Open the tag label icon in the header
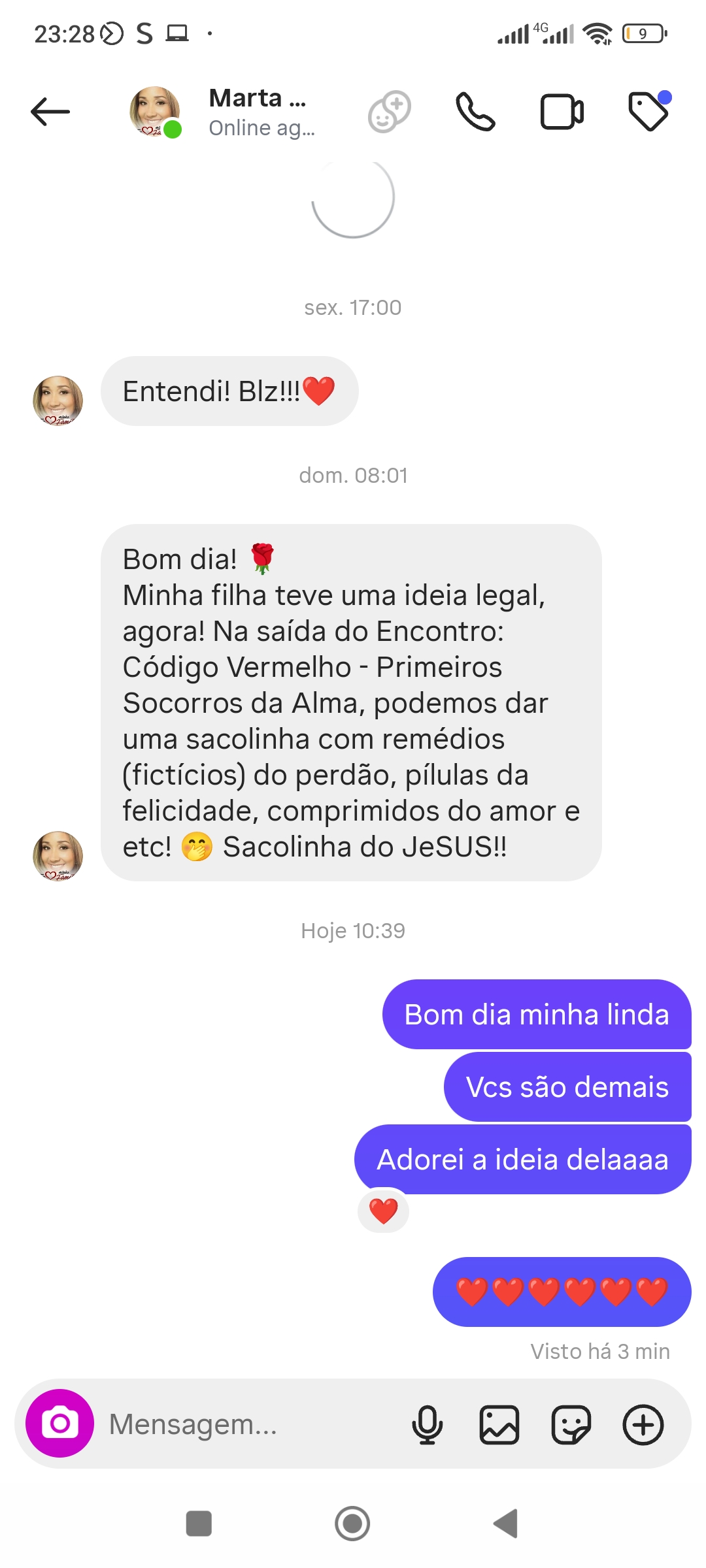 coord(649,111)
